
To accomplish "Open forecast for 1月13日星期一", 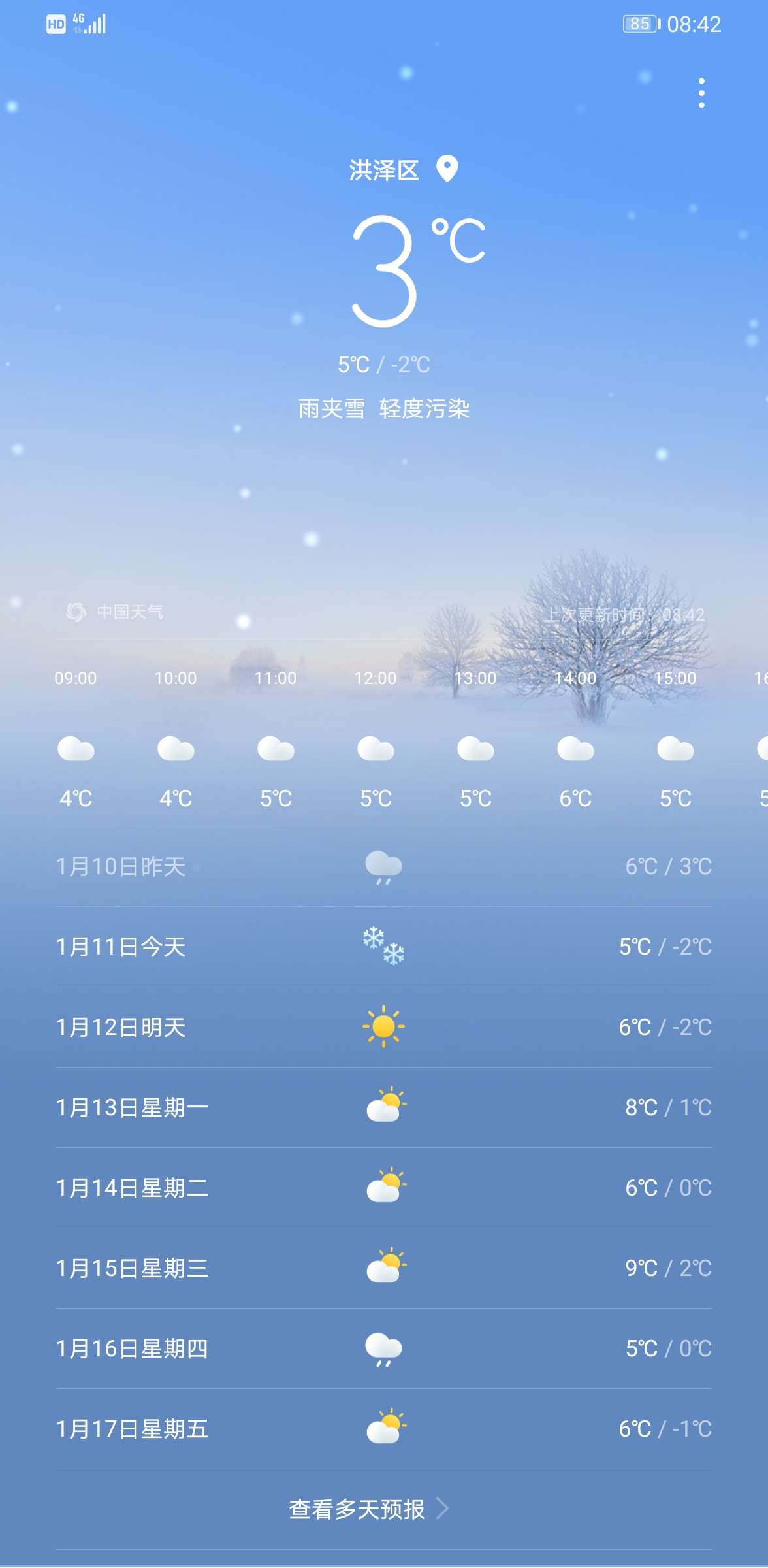I will pyautogui.click(x=384, y=1107).
